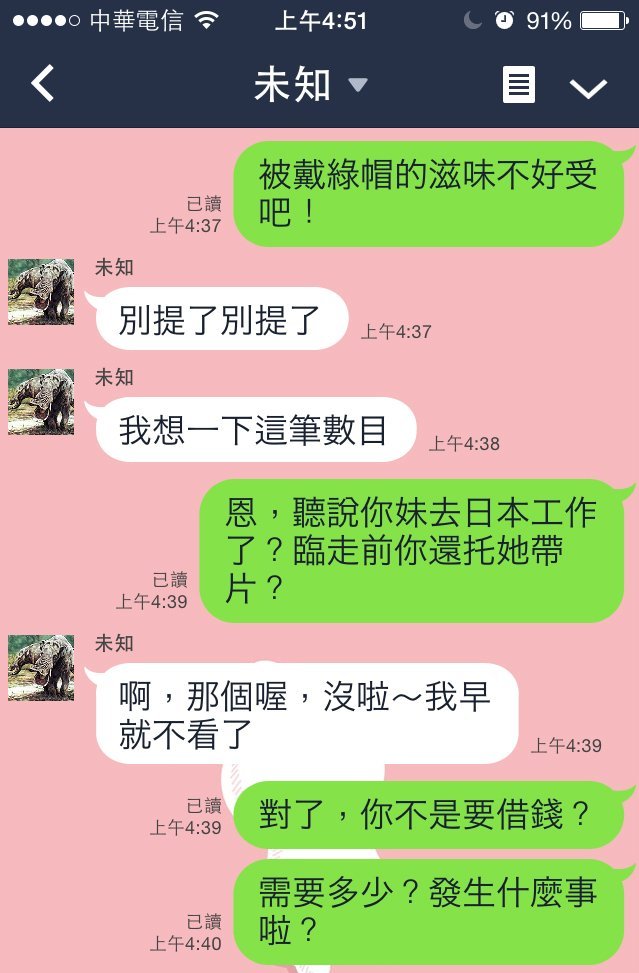Open 未知's avatar beside 我想一下這筆數目
This screenshot has height=973, width=639.
pos(41,401)
